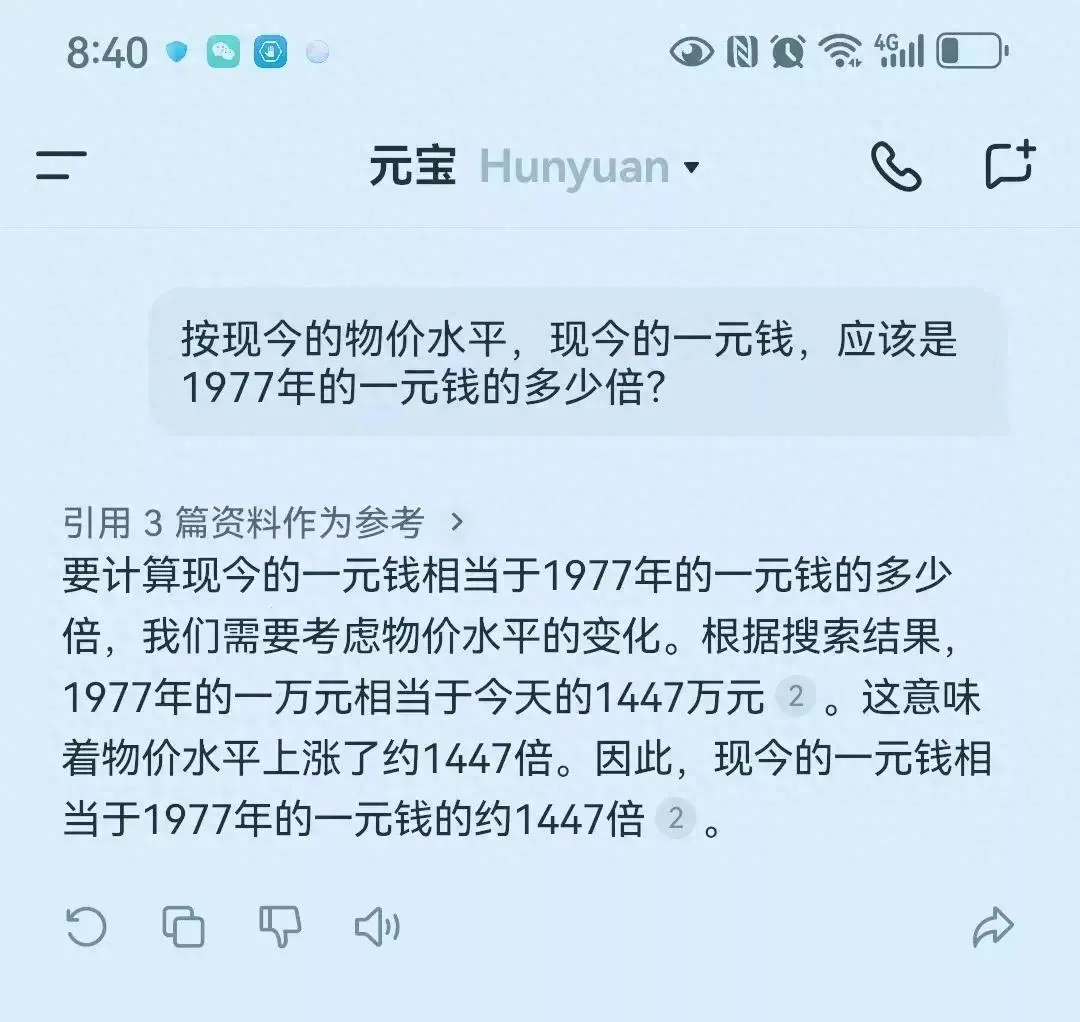Read the answer aloud
The height and width of the screenshot is (1022, 1080).
click(x=377, y=927)
